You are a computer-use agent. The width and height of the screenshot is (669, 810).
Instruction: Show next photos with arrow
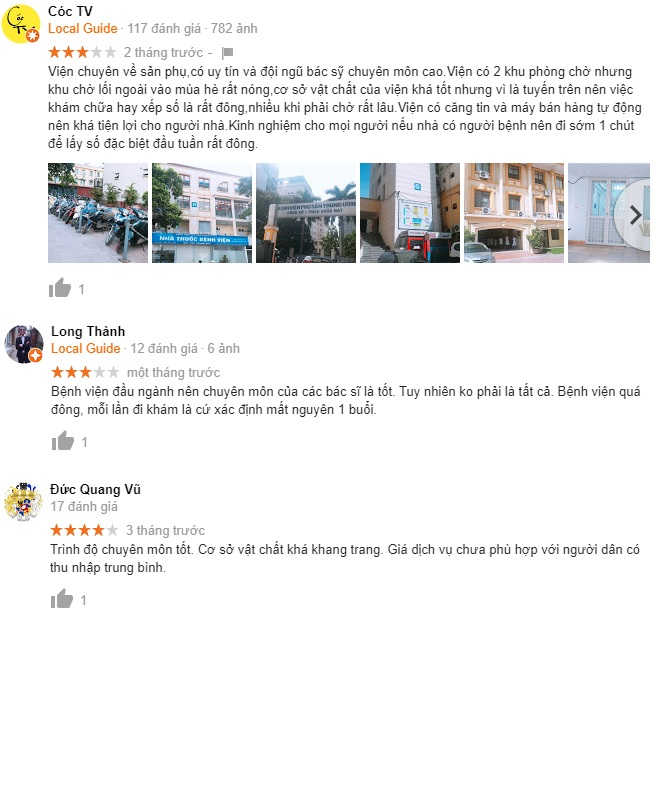(x=634, y=214)
